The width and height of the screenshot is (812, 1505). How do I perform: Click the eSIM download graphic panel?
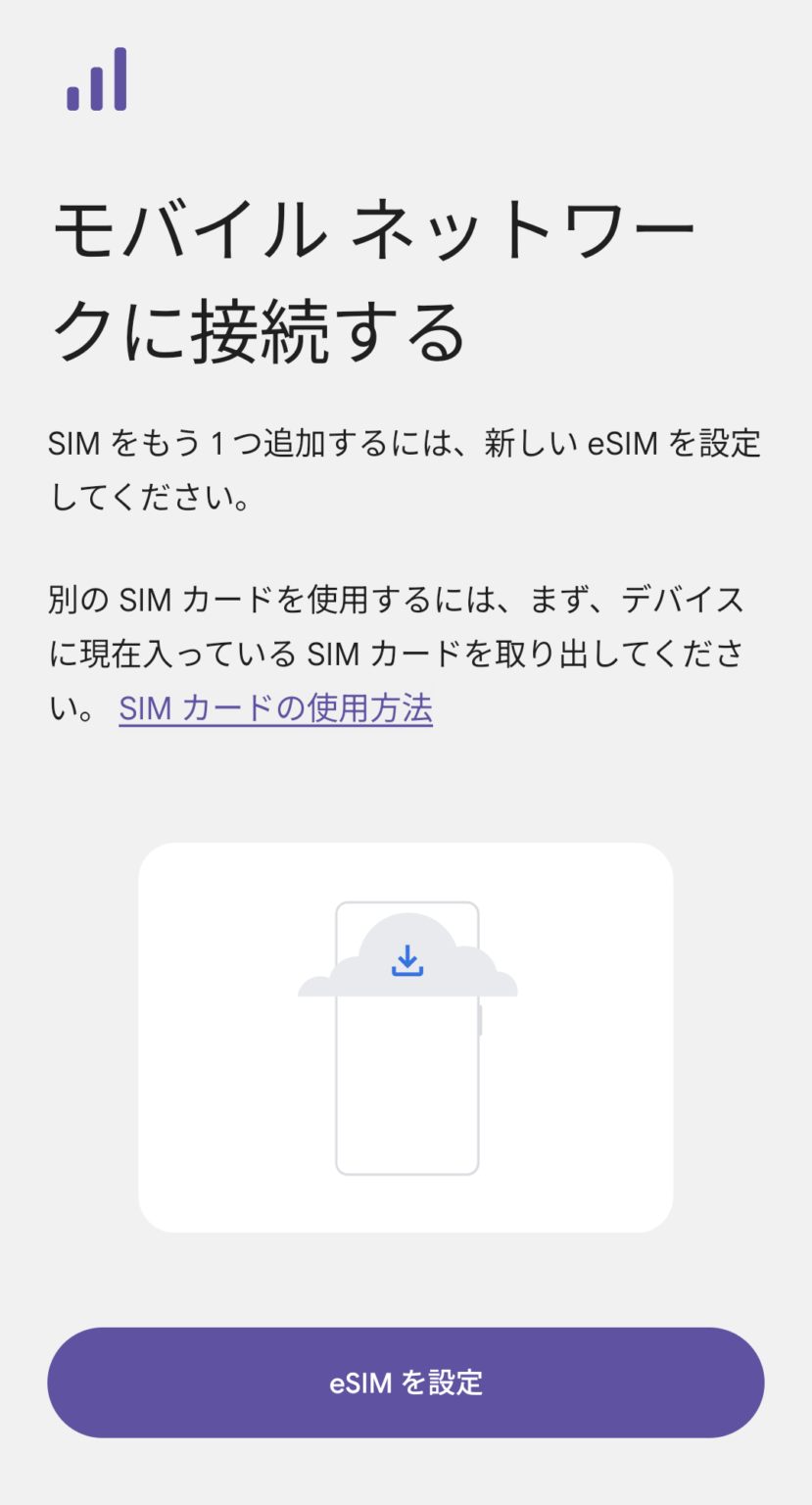point(407,1036)
